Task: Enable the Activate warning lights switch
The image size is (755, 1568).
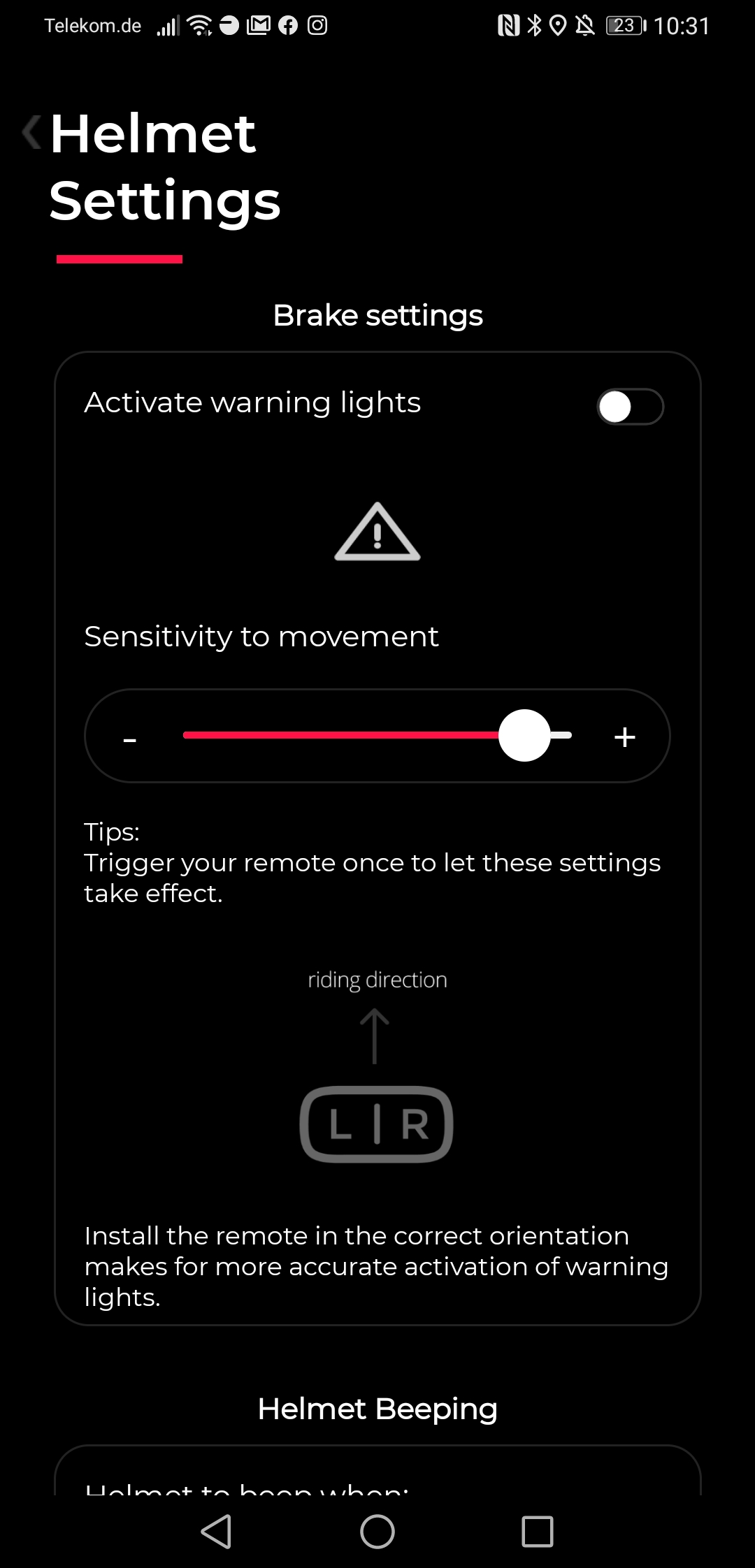Action: (x=629, y=407)
